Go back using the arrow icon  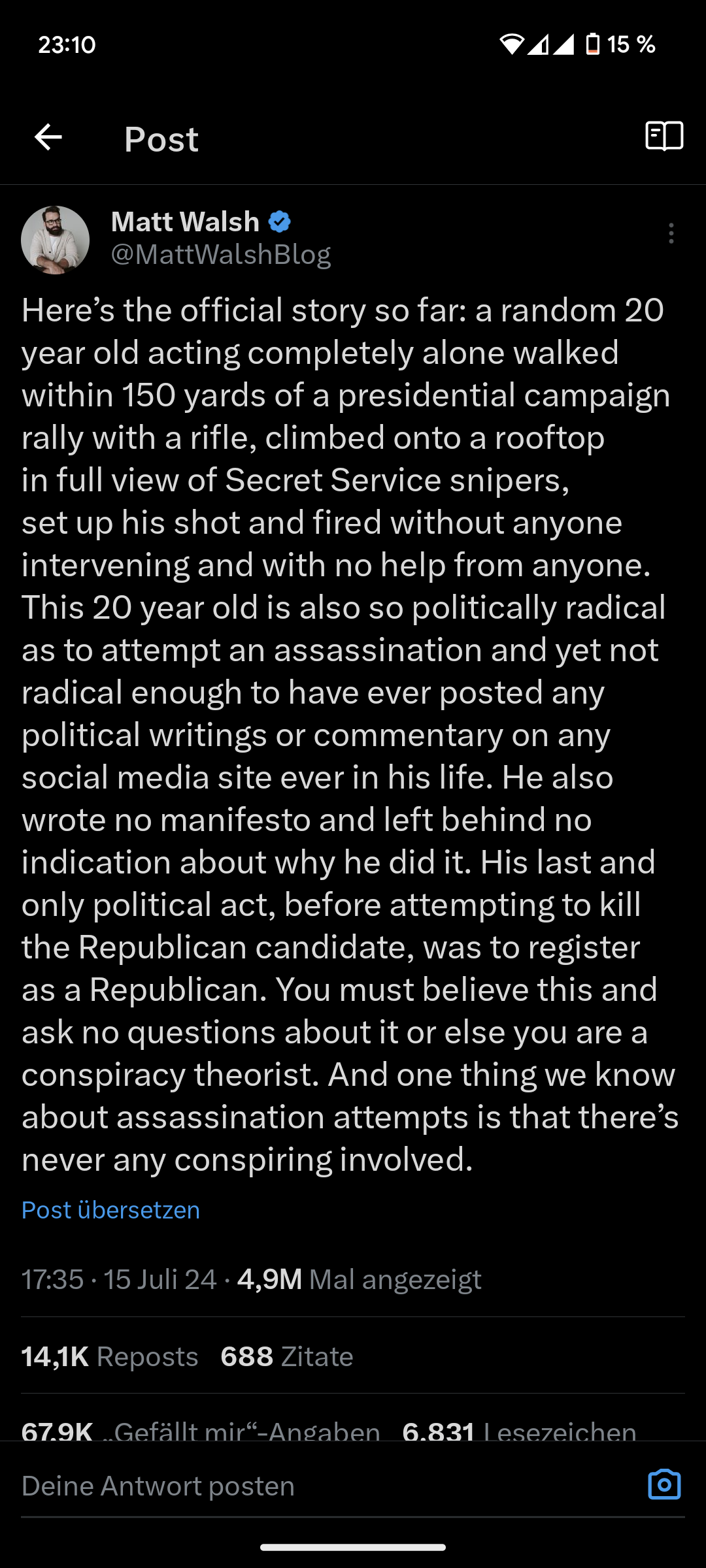[48, 138]
